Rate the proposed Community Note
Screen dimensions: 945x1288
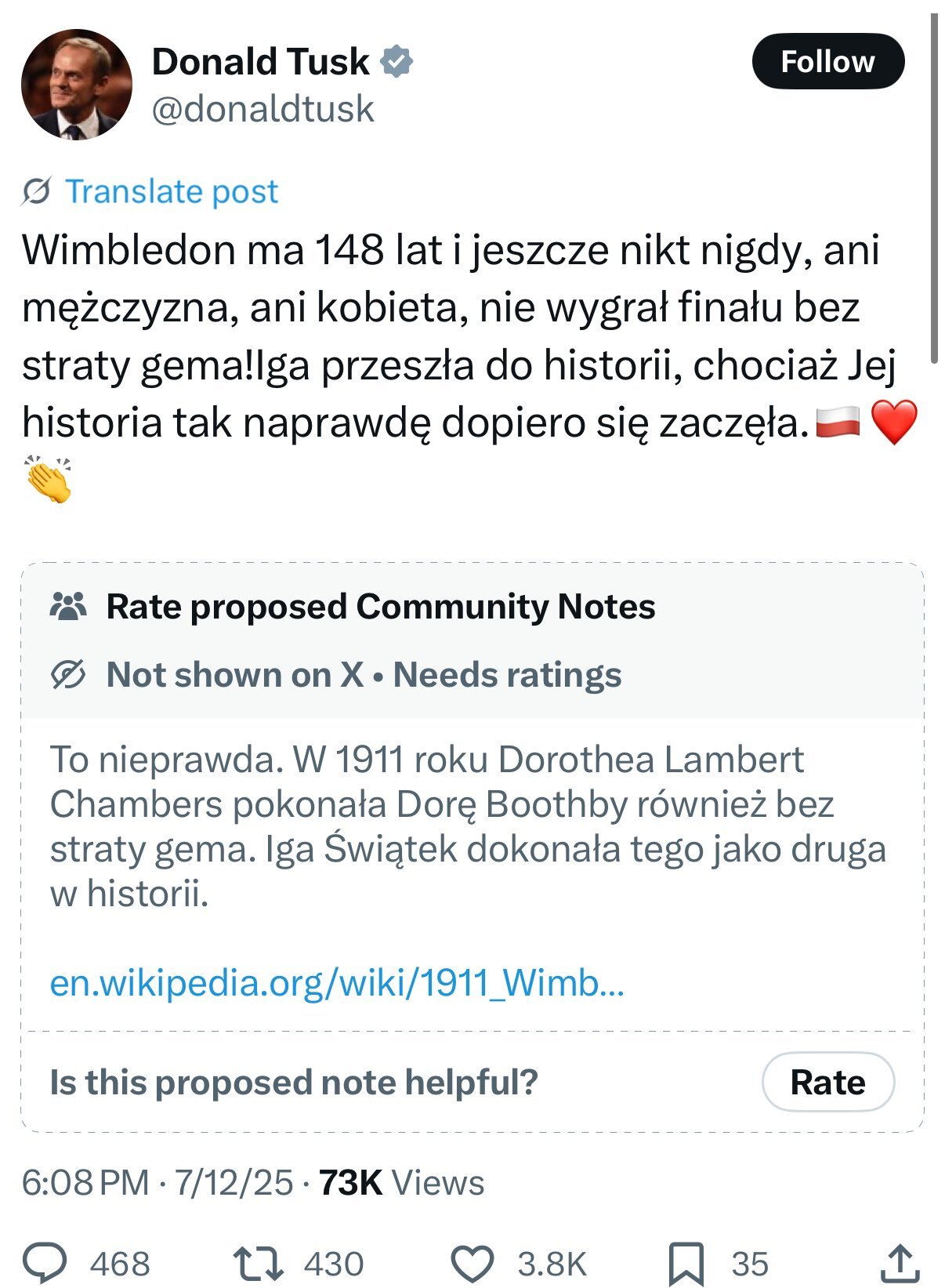click(827, 1082)
